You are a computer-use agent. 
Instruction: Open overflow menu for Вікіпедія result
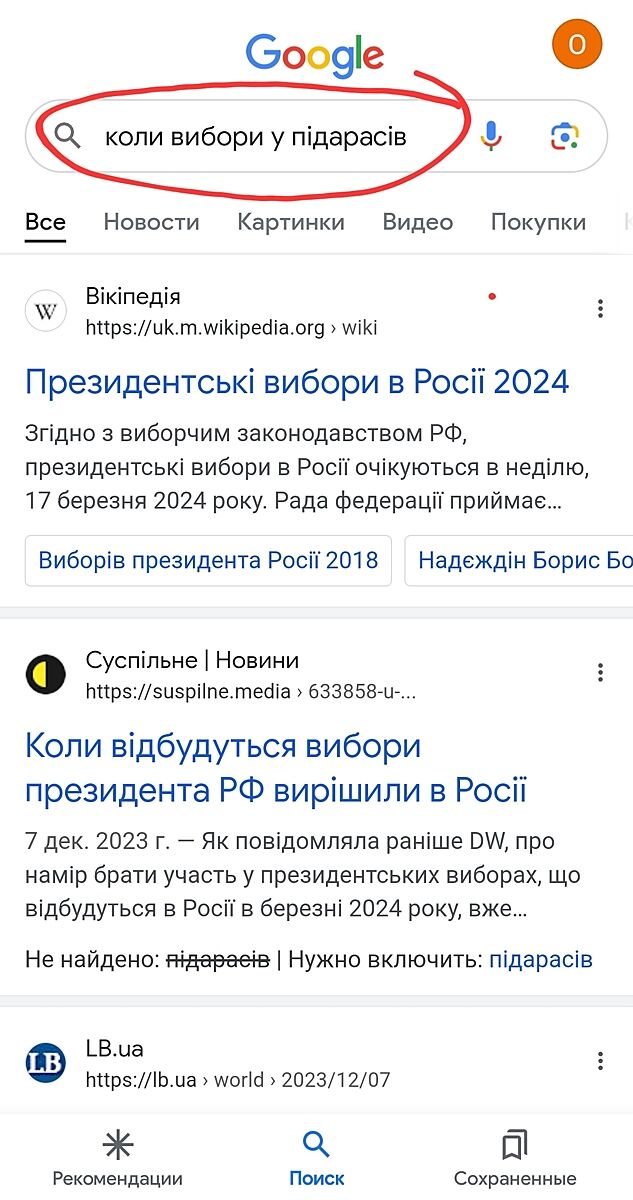[x=600, y=309]
